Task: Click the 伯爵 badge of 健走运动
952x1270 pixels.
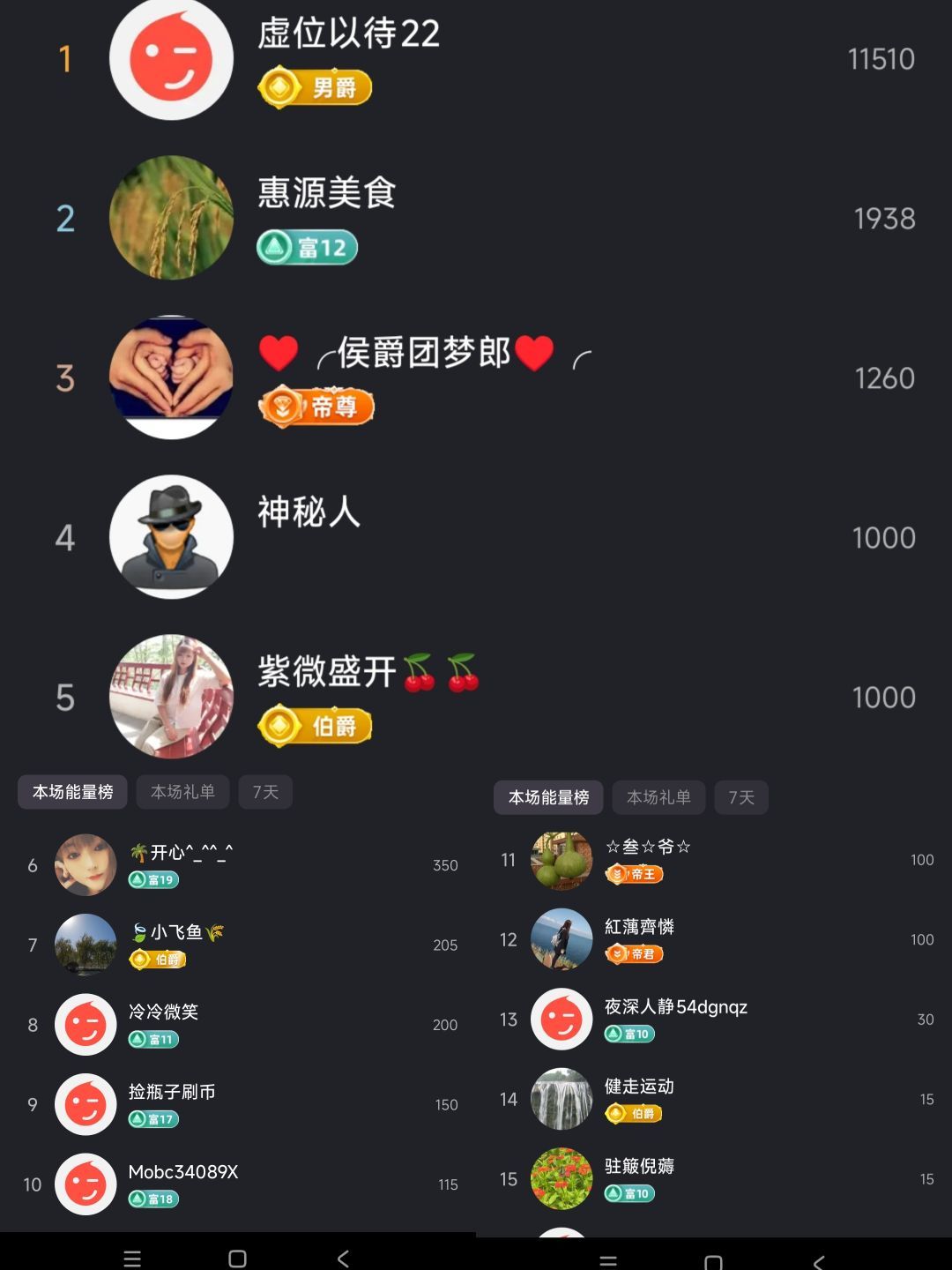Action: [x=636, y=1114]
